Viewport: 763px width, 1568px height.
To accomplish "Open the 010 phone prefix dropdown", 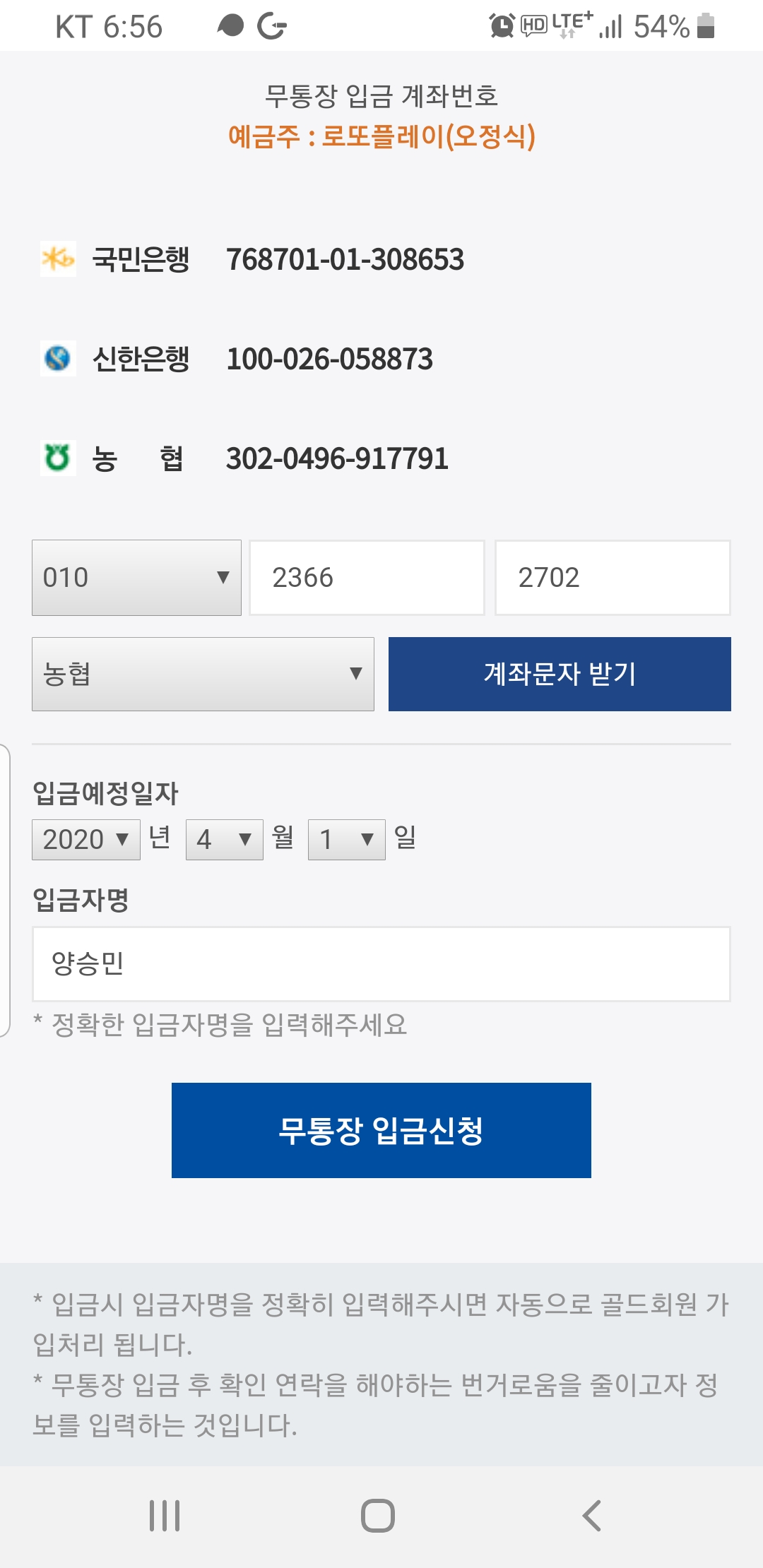I will coord(136,578).
